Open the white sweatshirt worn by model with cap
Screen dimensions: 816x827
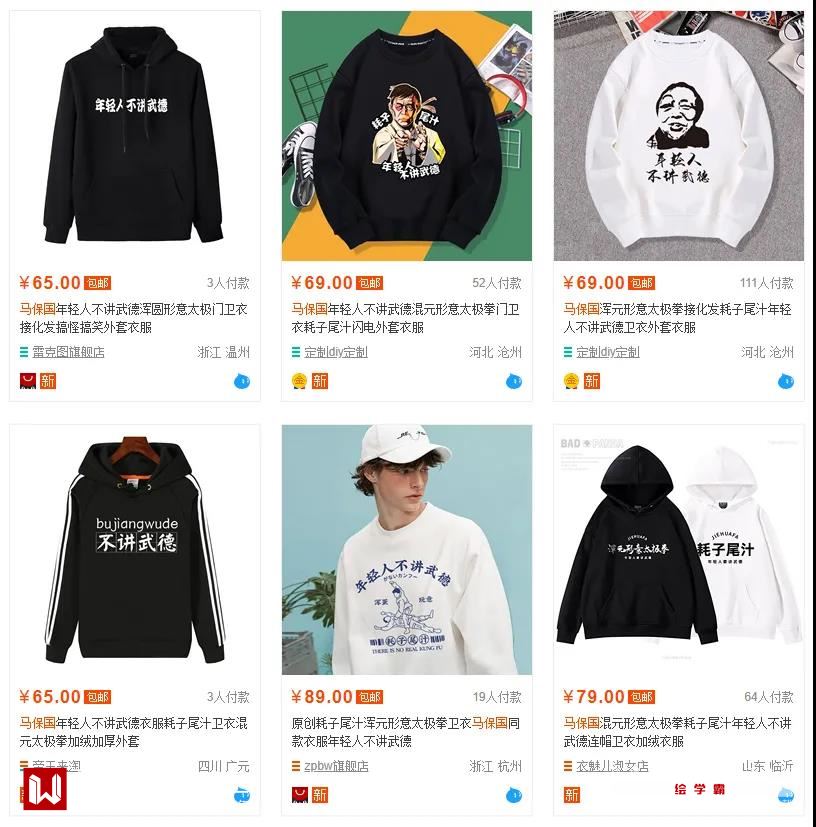407,549
